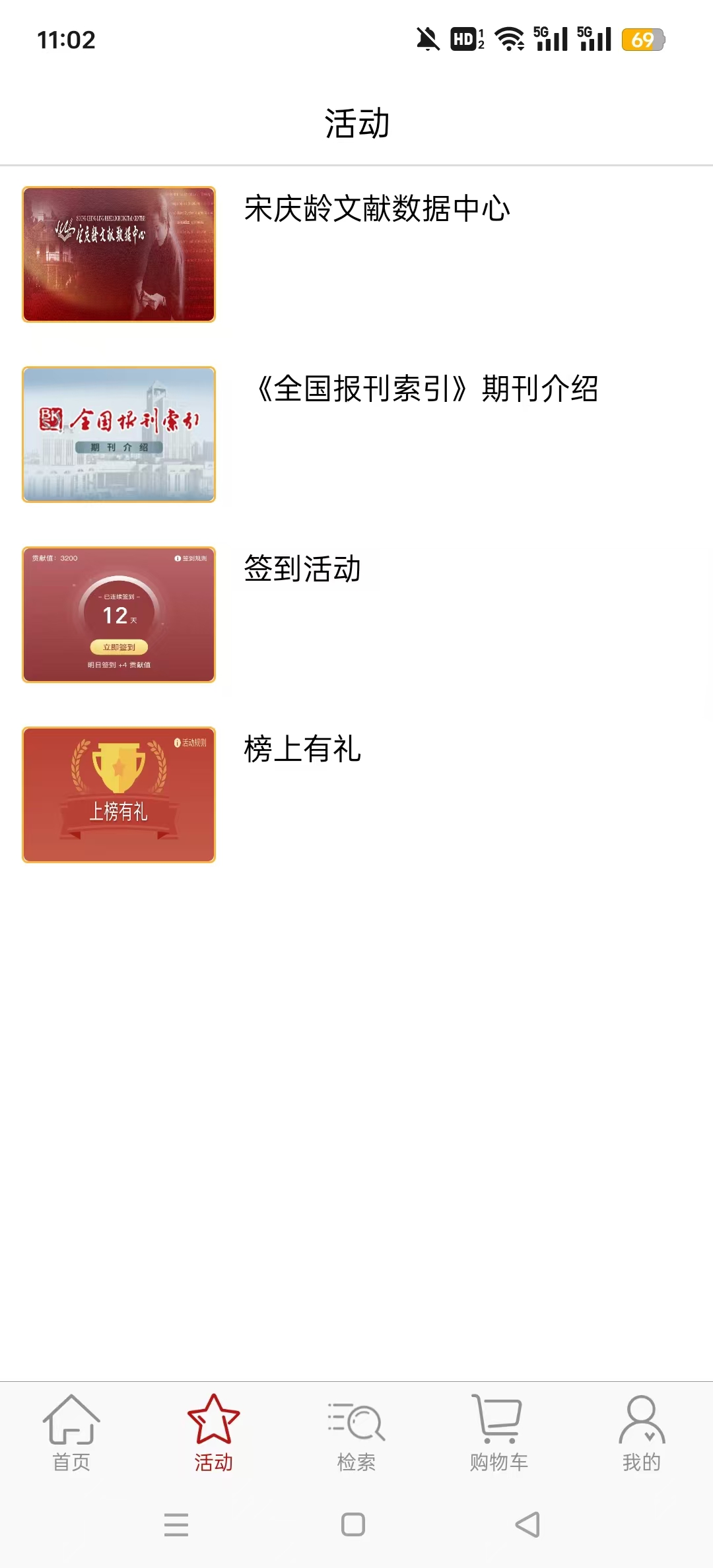Open the 宋庆龄文献数据中心 activity
This screenshot has width=713, height=1568.
[x=356, y=255]
